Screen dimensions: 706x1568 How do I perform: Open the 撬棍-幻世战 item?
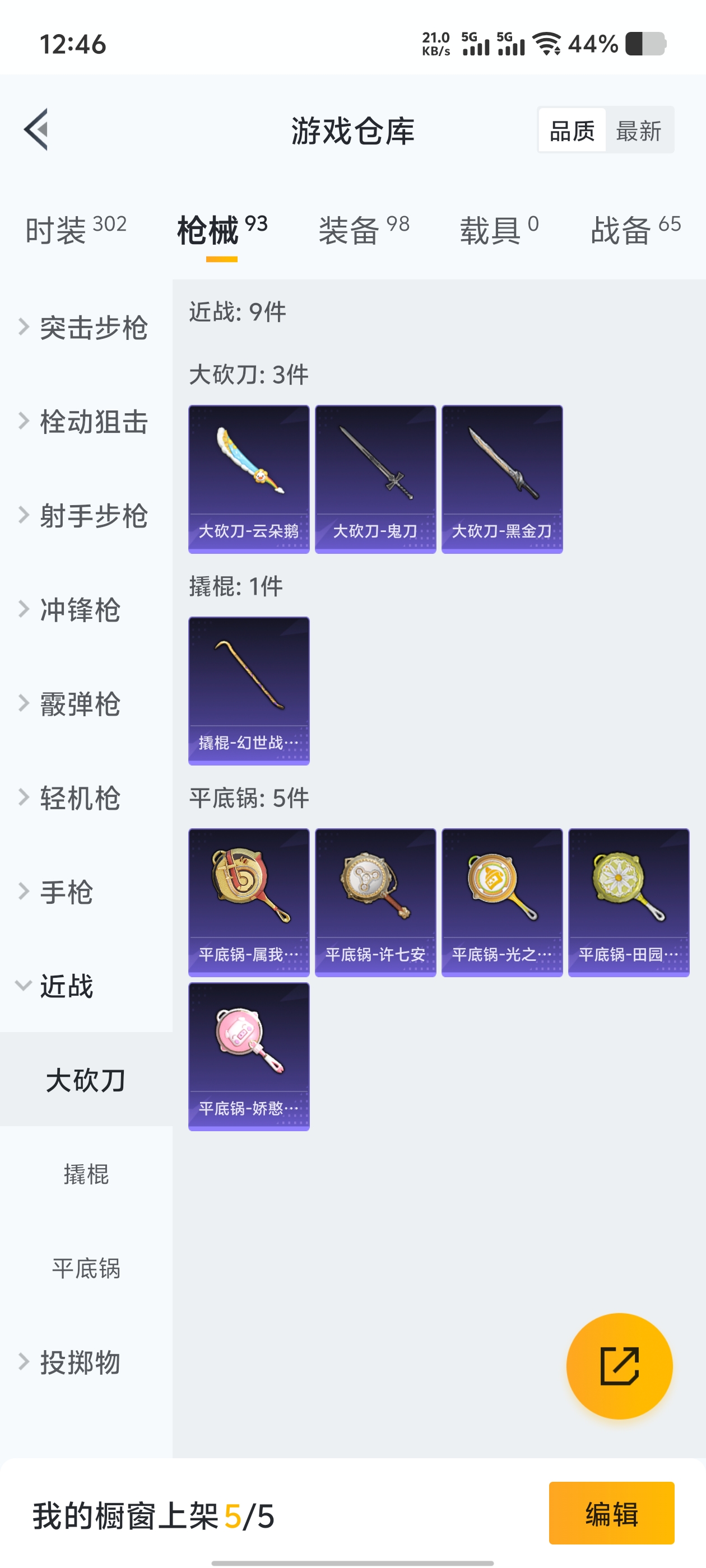(249, 691)
